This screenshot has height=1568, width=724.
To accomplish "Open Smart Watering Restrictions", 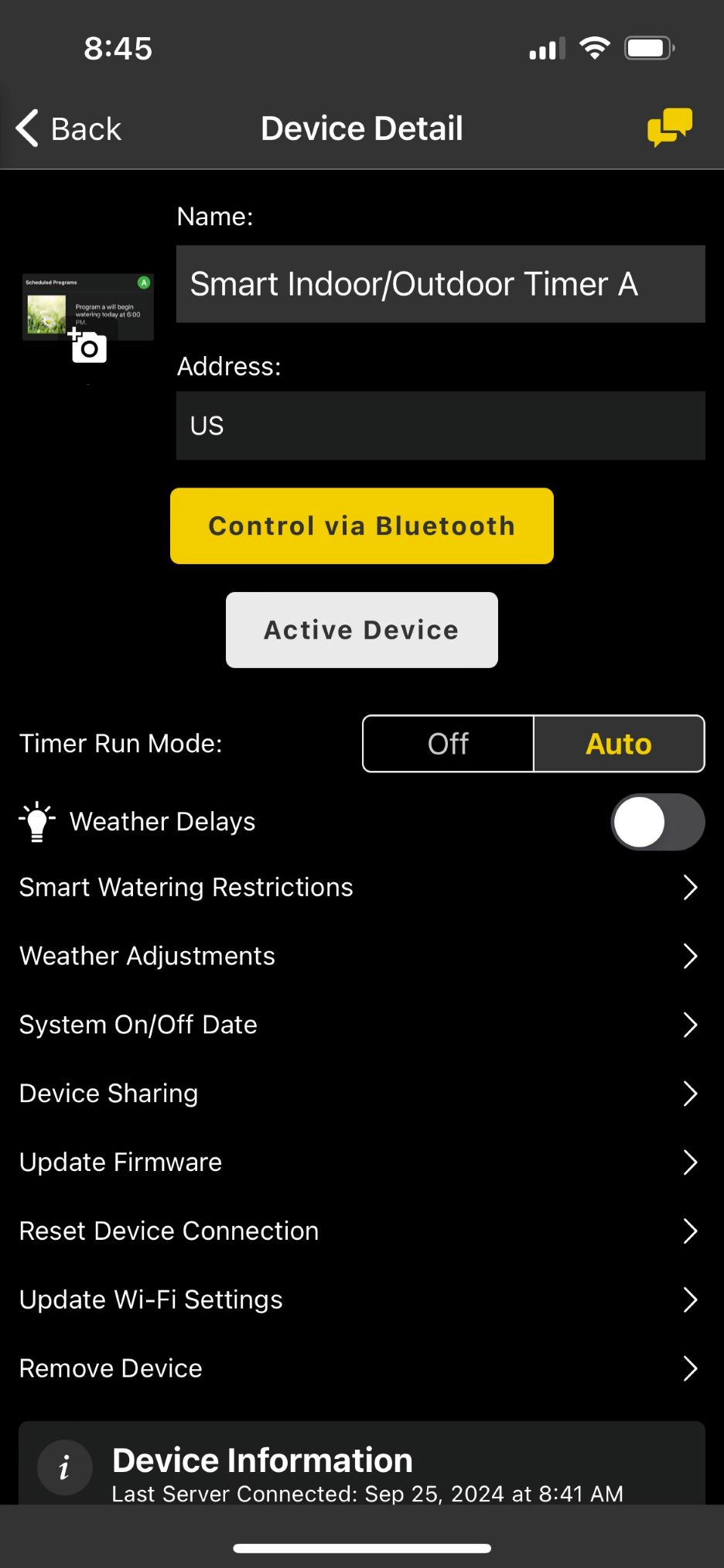I will coord(361,888).
